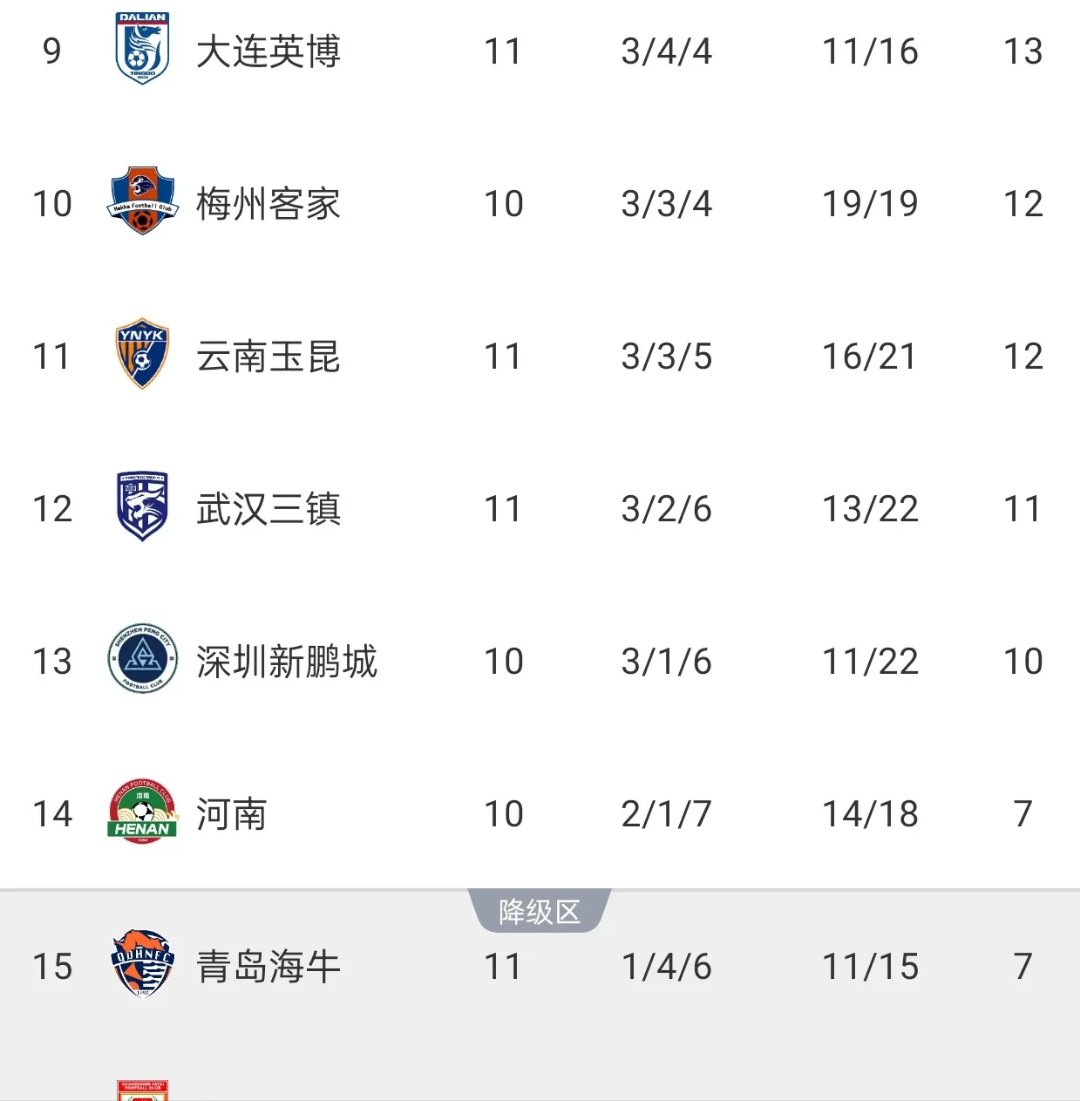Select the 云南玉昆 YNYK crest icon
The height and width of the screenshot is (1101, 1080).
(141, 355)
